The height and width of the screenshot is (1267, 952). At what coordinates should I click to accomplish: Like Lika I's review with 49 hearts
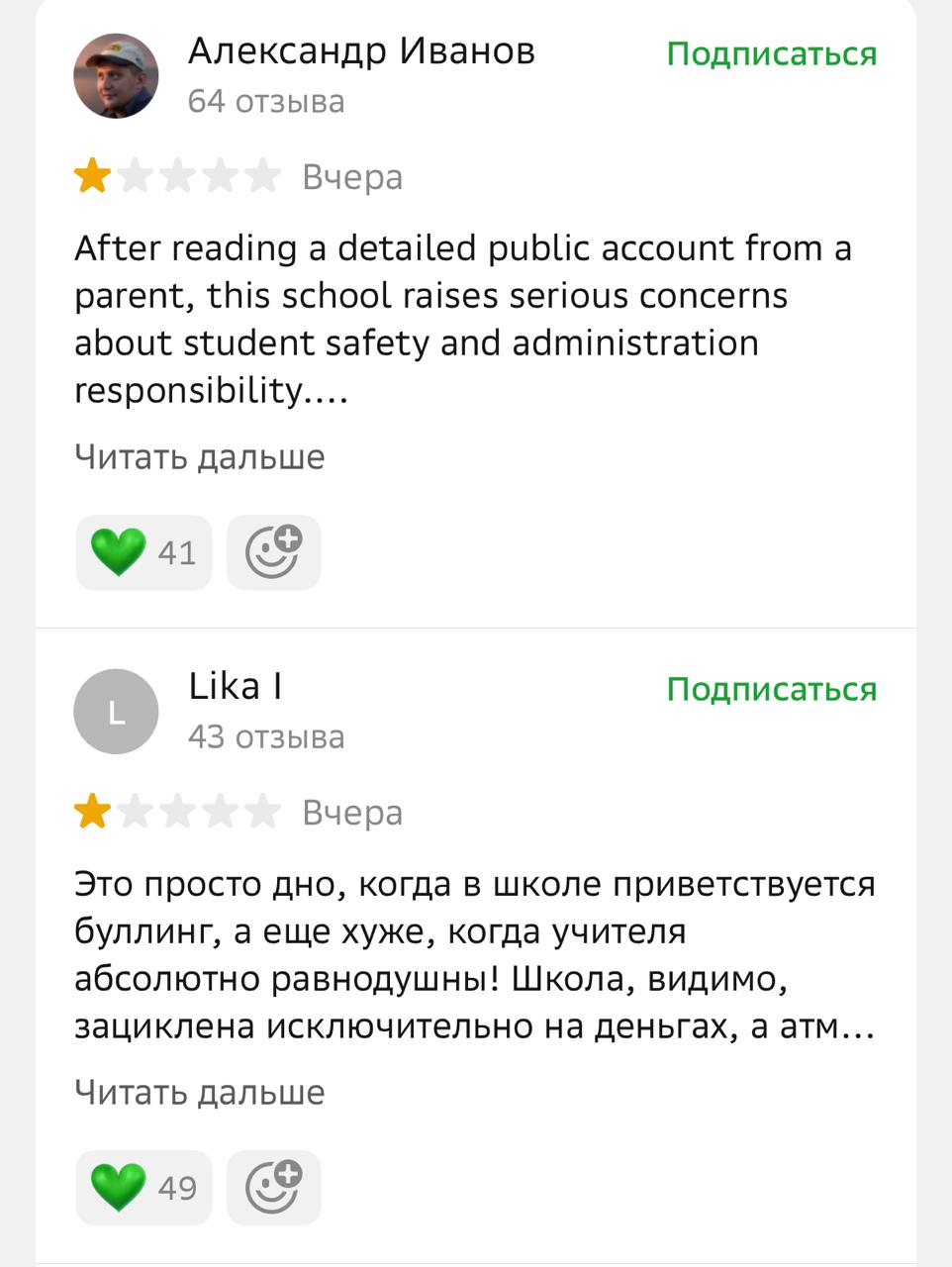[143, 1188]
